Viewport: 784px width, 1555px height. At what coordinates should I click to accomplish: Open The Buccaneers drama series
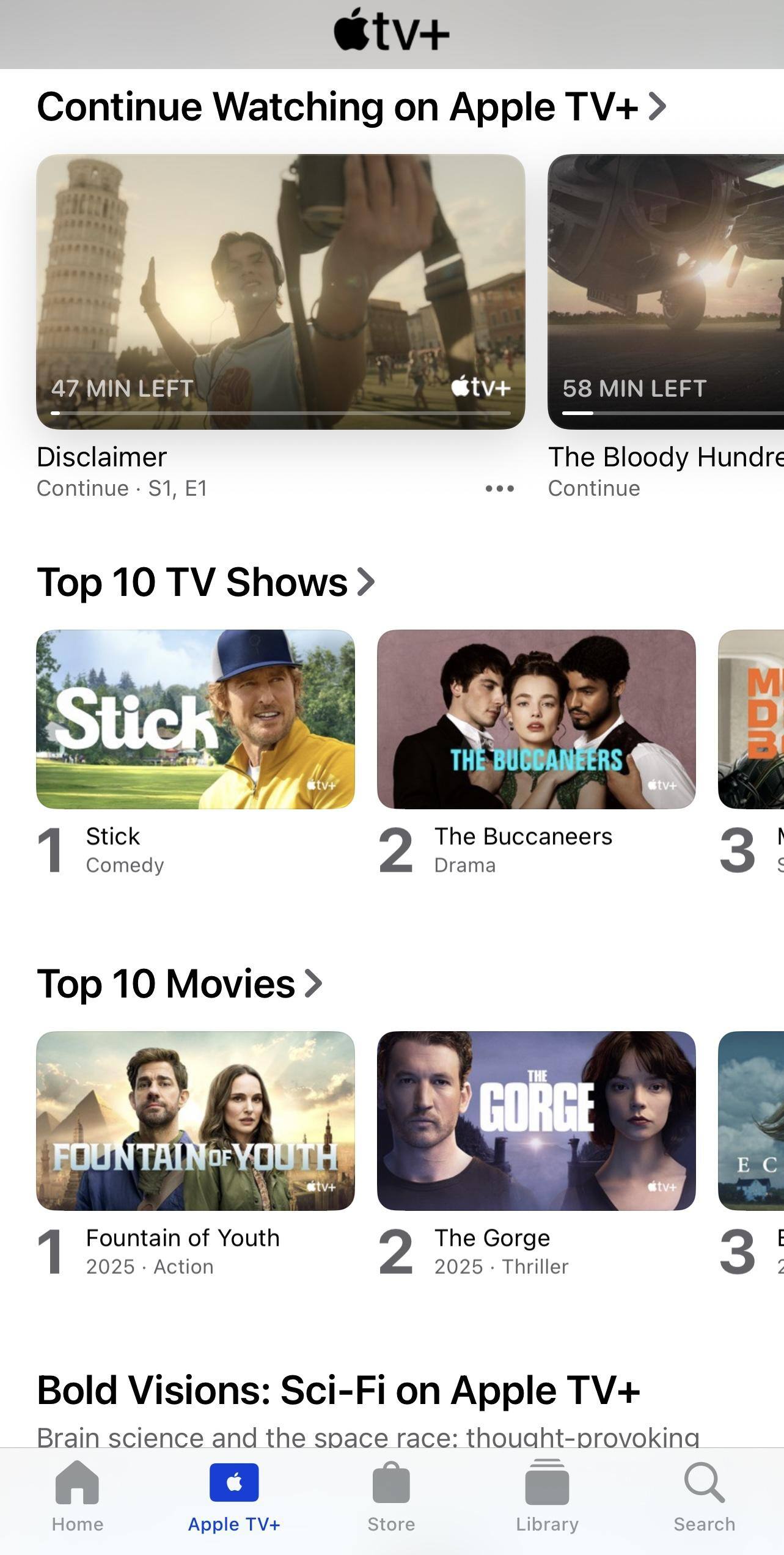536,719
